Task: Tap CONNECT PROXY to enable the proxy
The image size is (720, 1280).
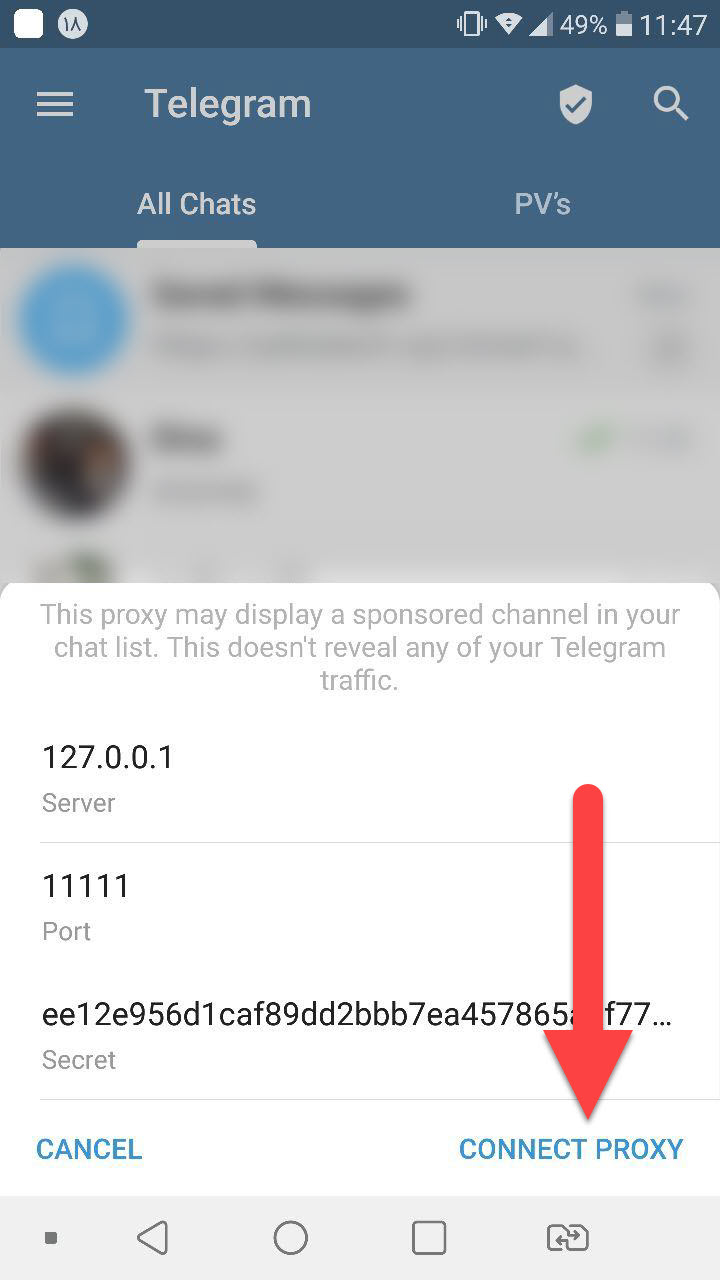Action: coord(570,1149)
